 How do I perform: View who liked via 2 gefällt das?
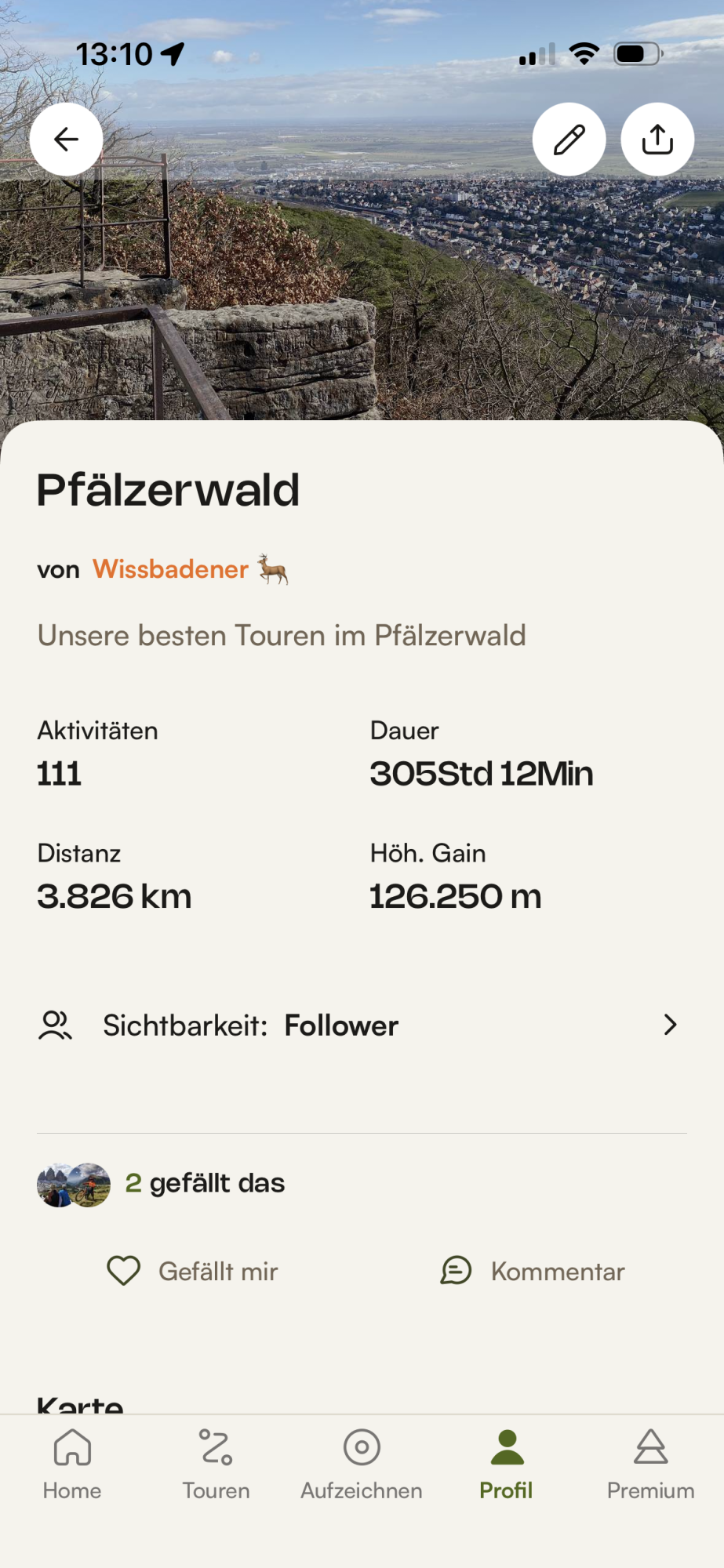[x=205, y=1183]
